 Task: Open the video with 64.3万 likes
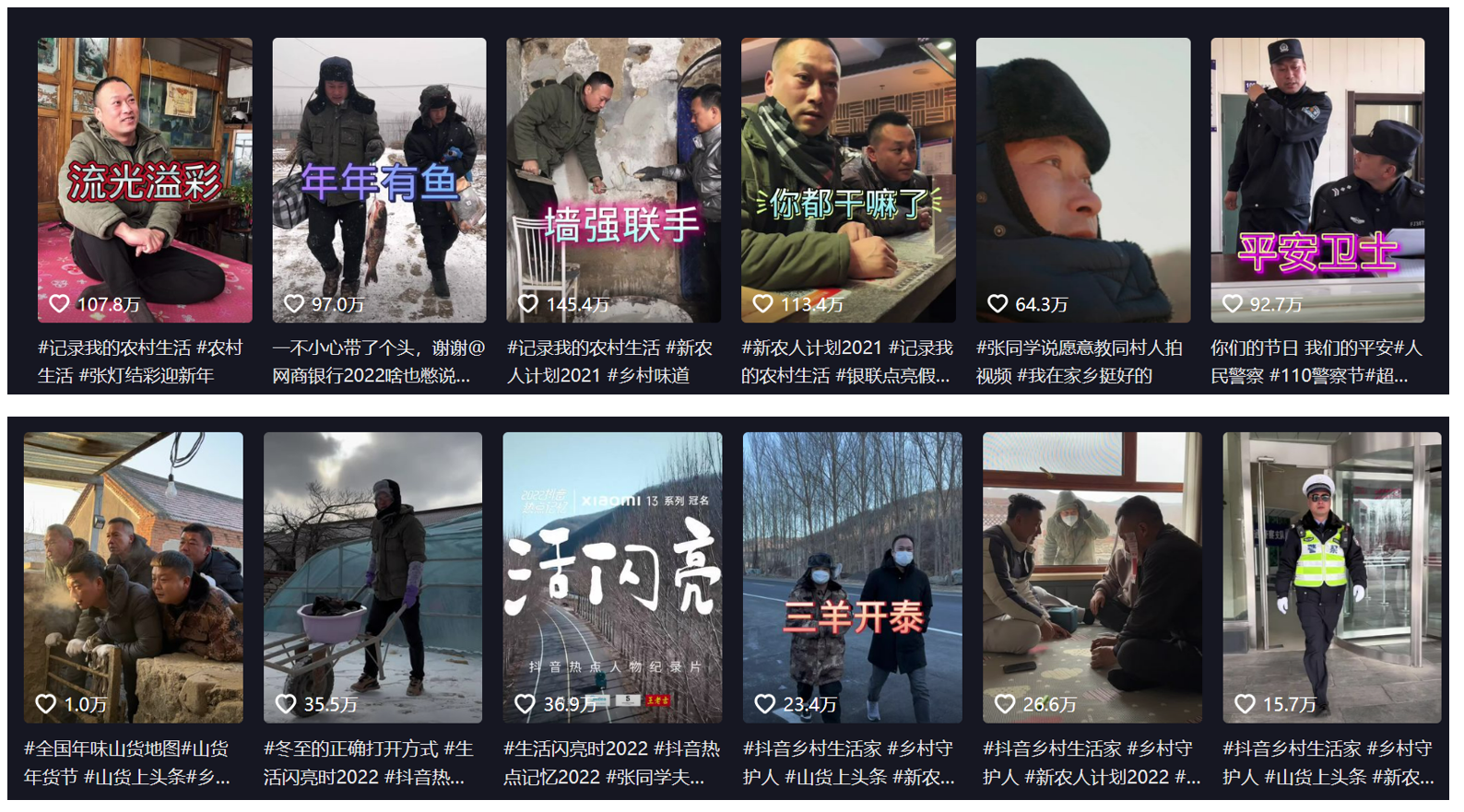[x=1082, y=180]
